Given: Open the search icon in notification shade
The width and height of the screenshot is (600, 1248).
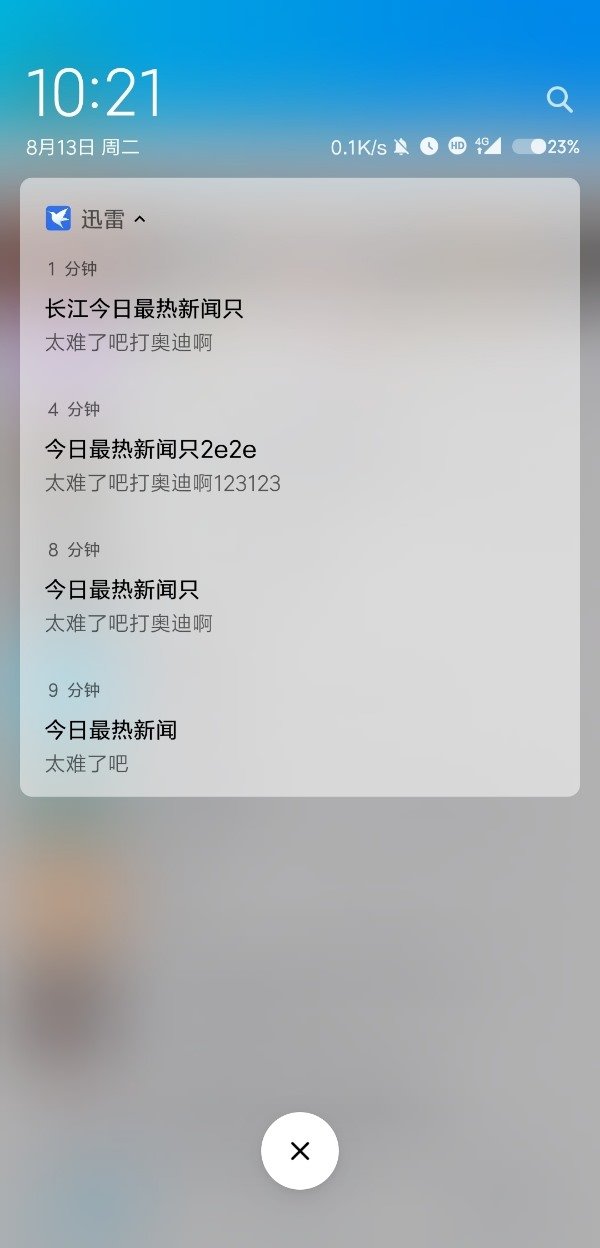Looking at the screenshot, I should [x=559, y=99].
